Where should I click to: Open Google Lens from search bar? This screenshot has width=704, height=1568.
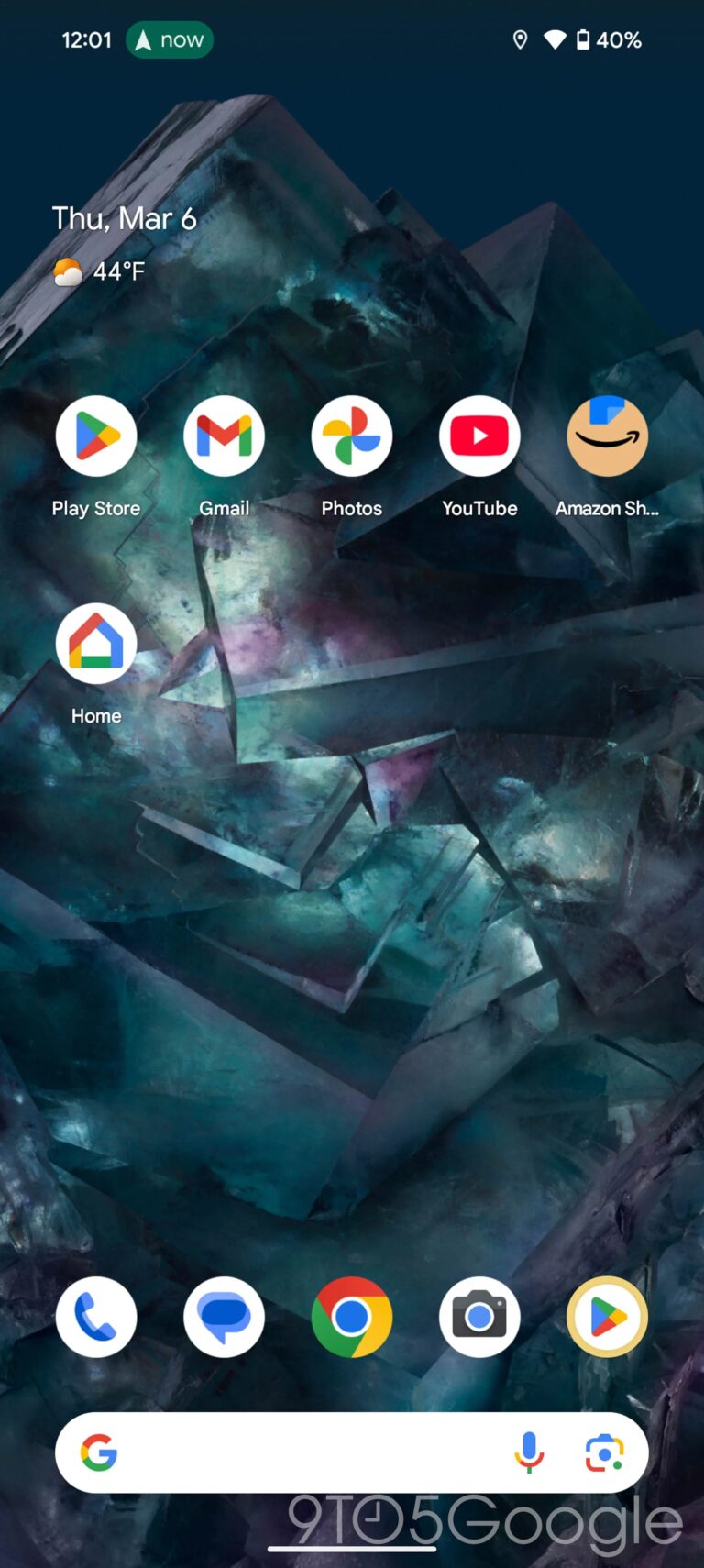[x=604, y=1452]
